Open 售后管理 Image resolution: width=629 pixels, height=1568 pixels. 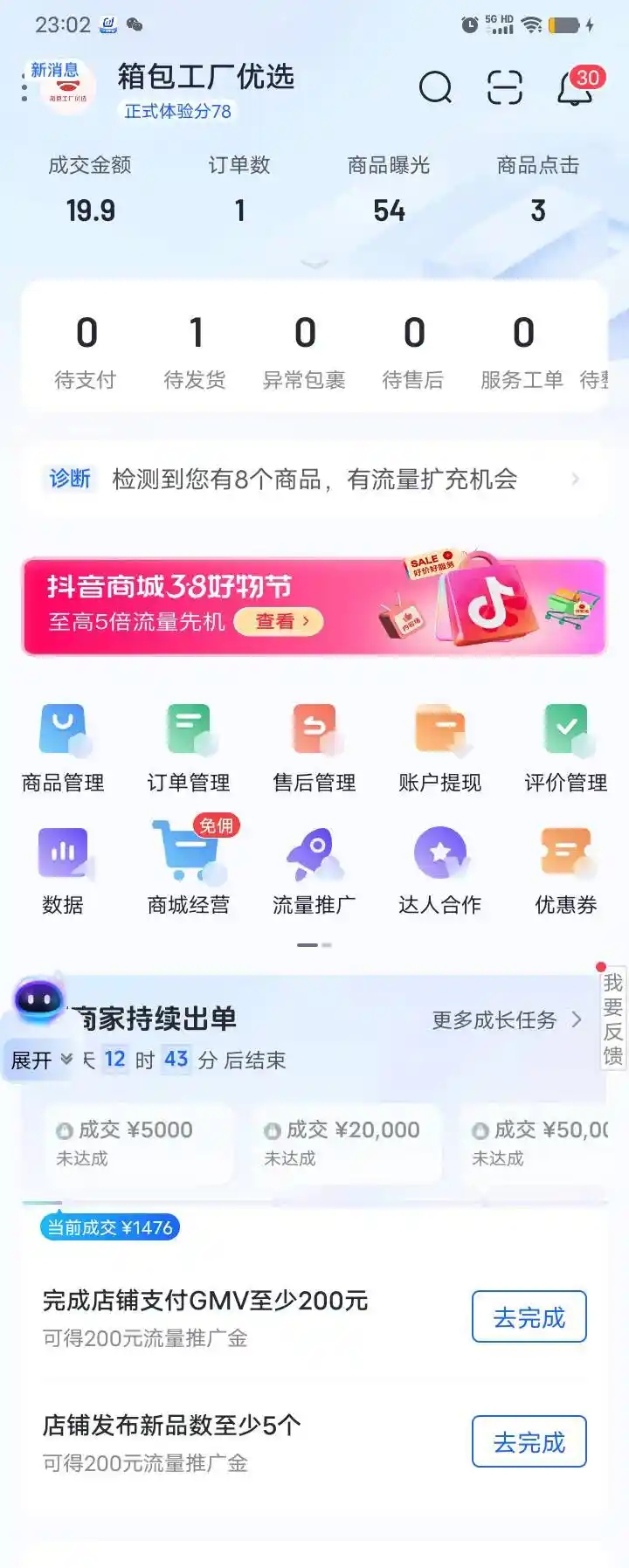(314, 747)
